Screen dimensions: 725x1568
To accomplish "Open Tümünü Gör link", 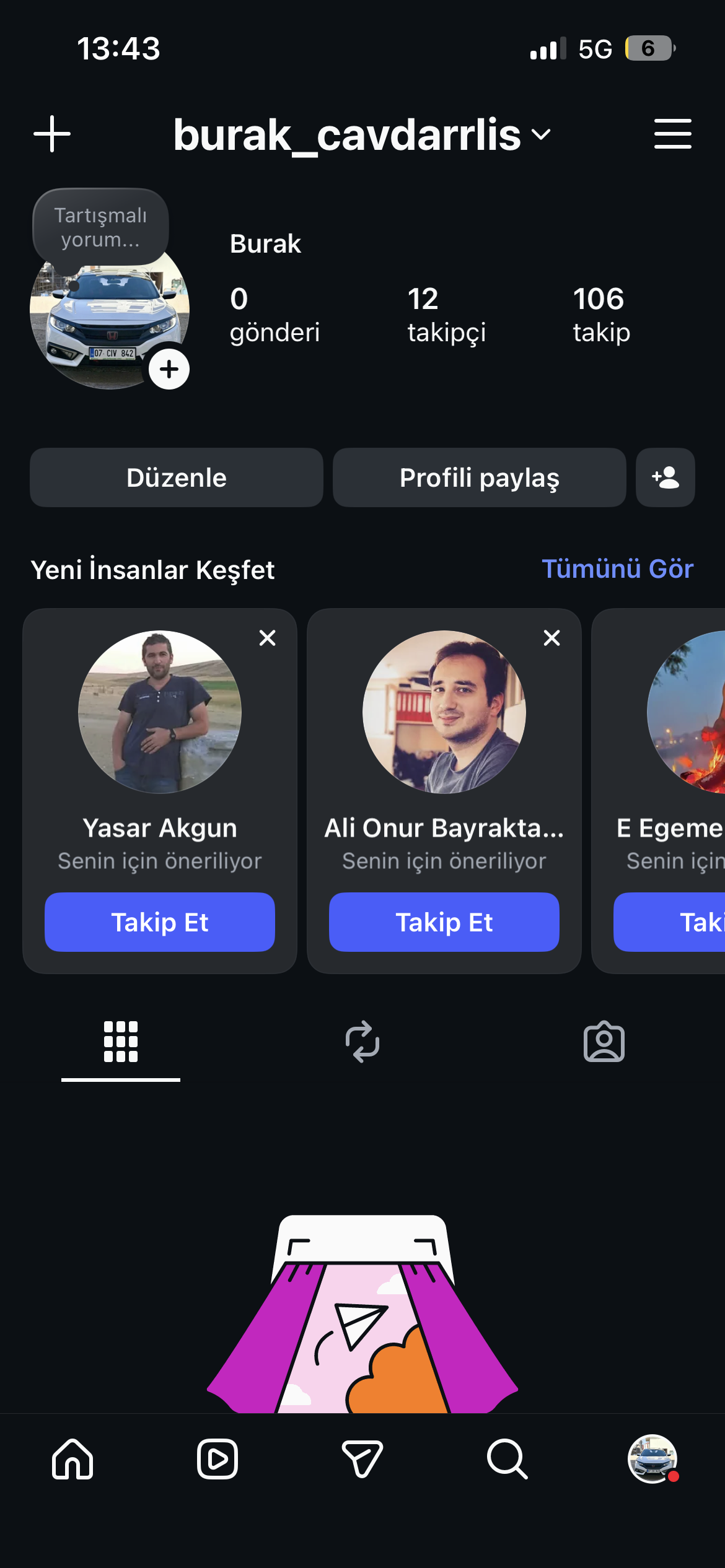I will [617, 568].
